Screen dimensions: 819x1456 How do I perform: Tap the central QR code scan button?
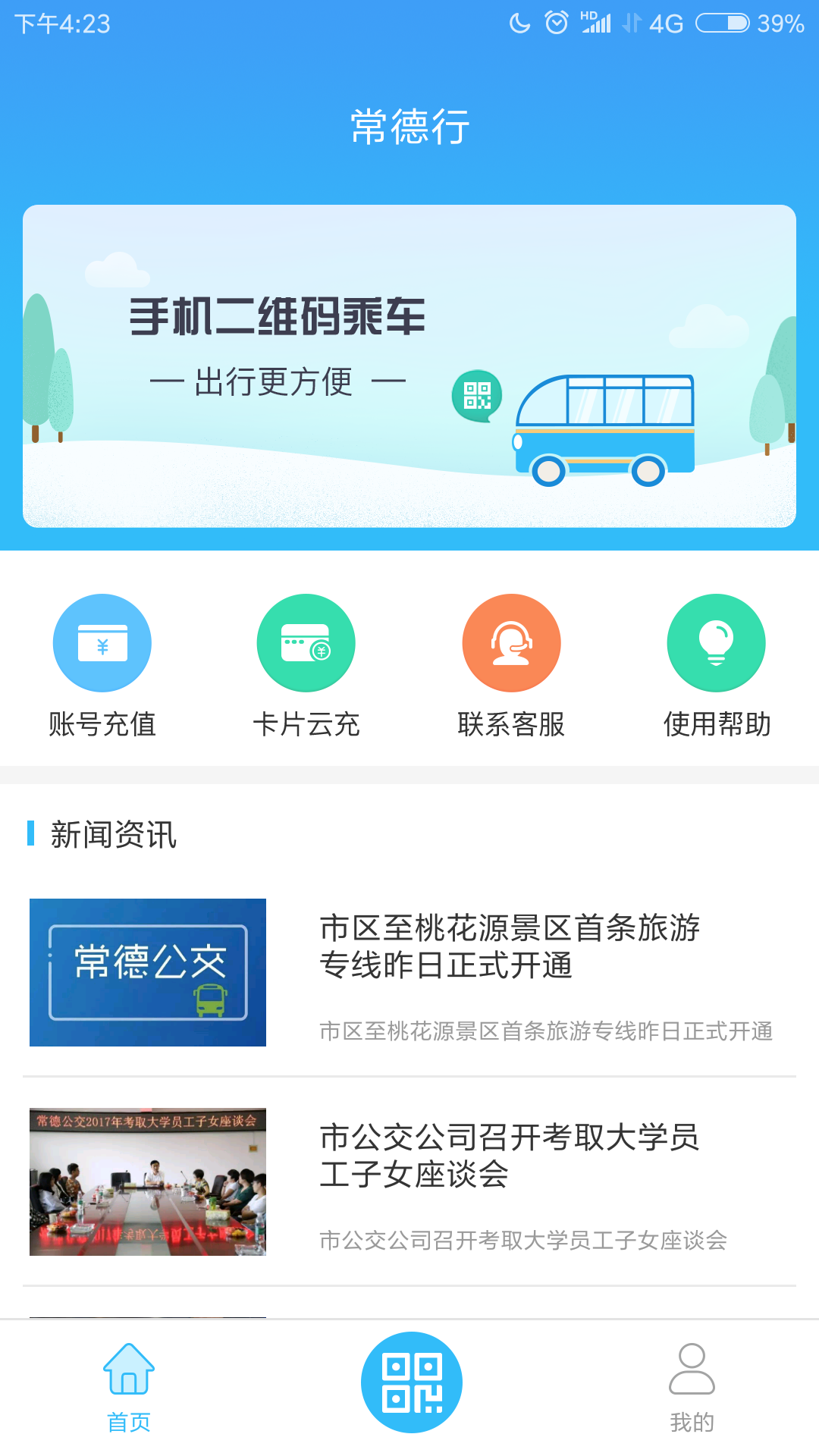[409, 1382]
